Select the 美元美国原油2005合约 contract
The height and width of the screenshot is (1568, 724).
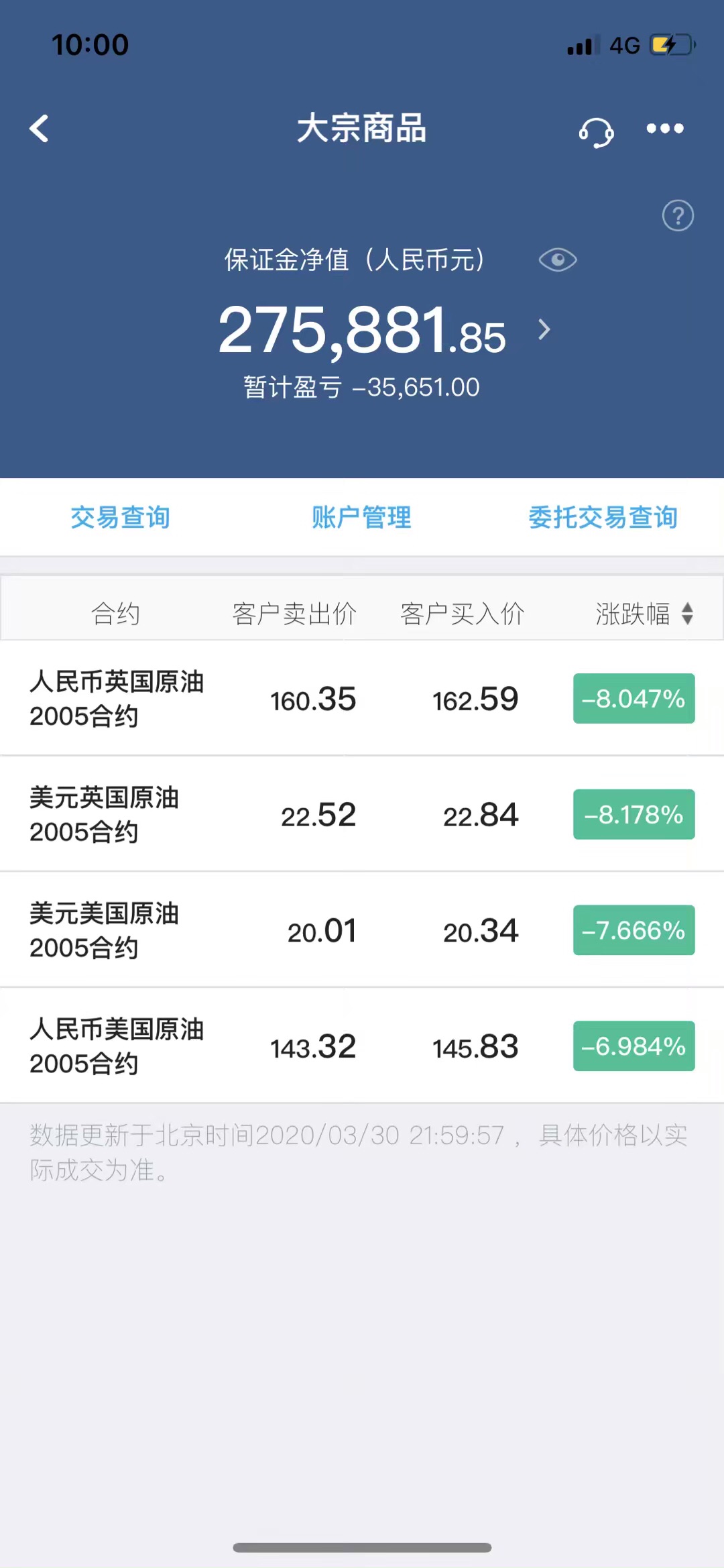point(362,930)
